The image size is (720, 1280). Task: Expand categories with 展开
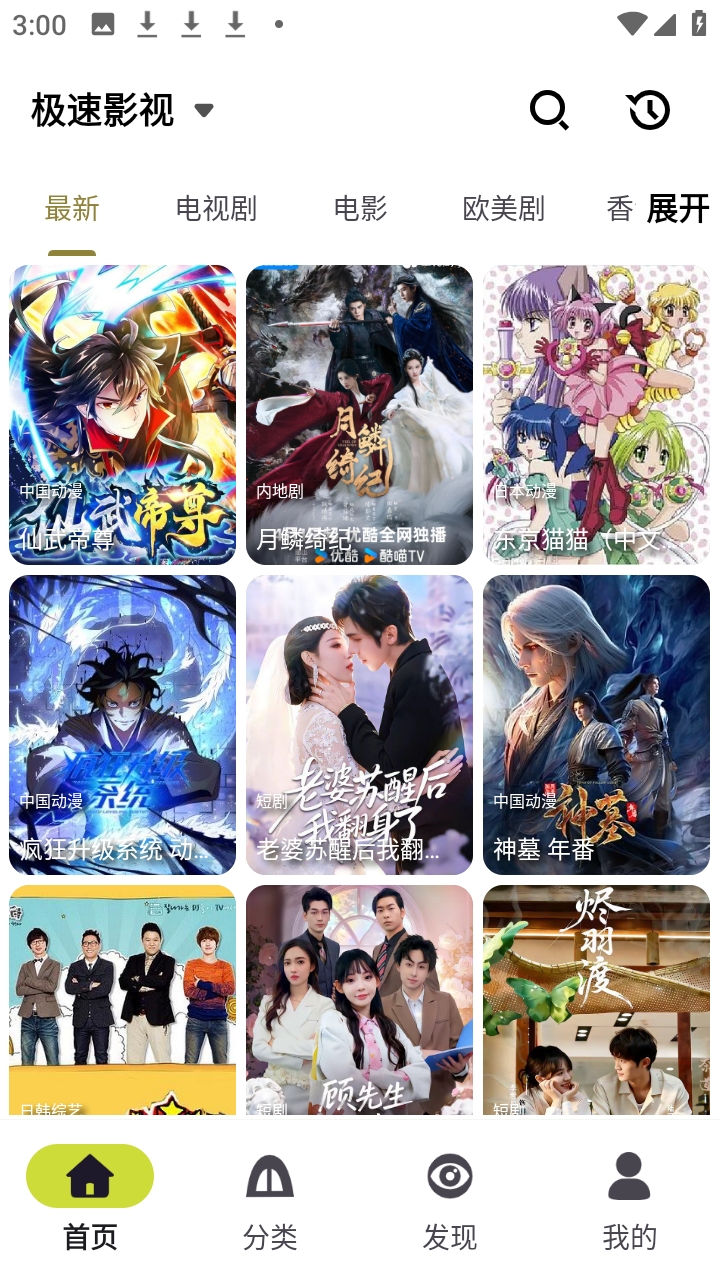click(x=677, y=208)
